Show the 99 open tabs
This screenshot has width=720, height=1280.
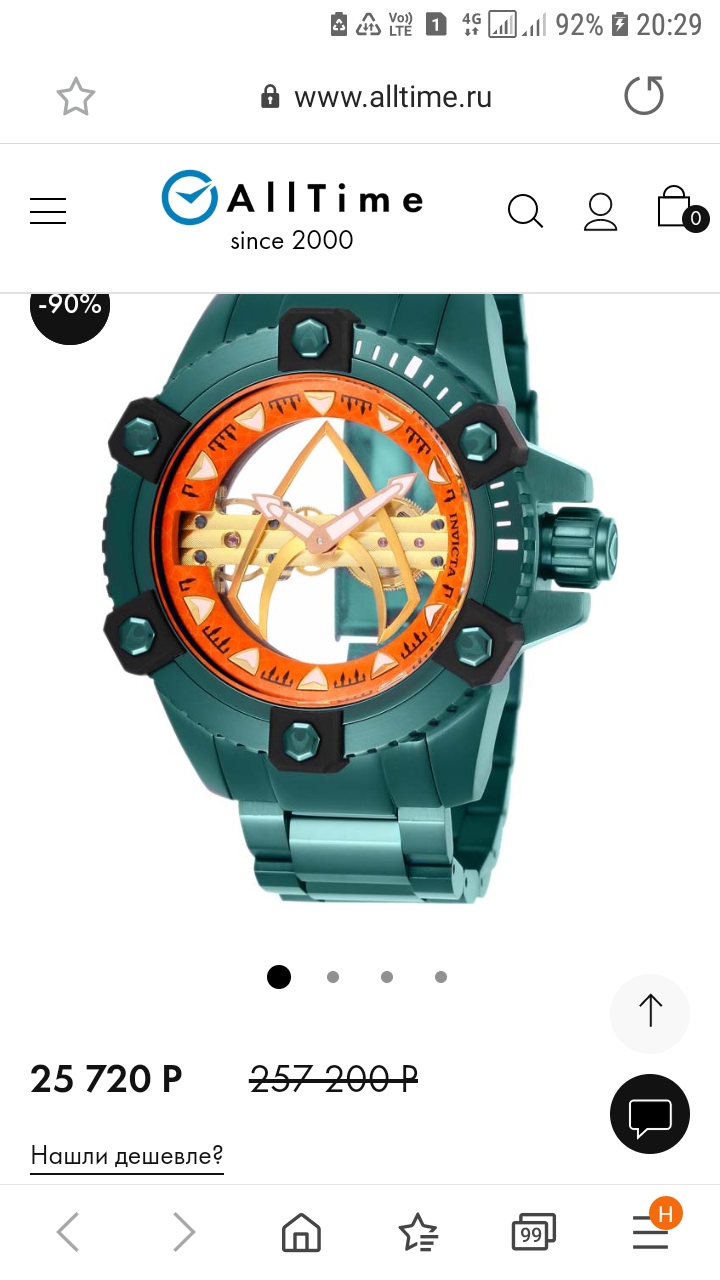(x=532, y=1232)
